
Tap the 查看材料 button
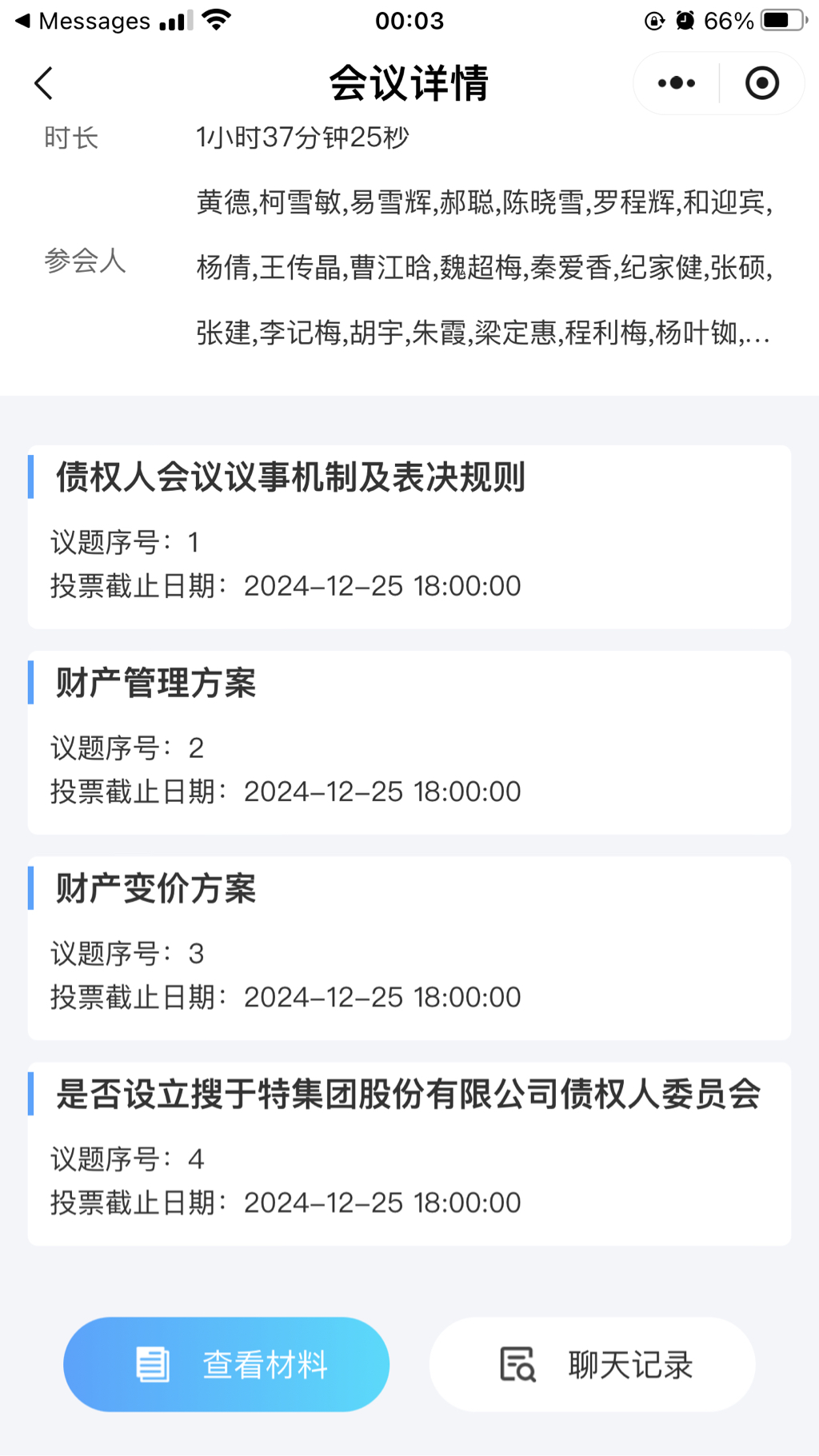(226, 1364)
